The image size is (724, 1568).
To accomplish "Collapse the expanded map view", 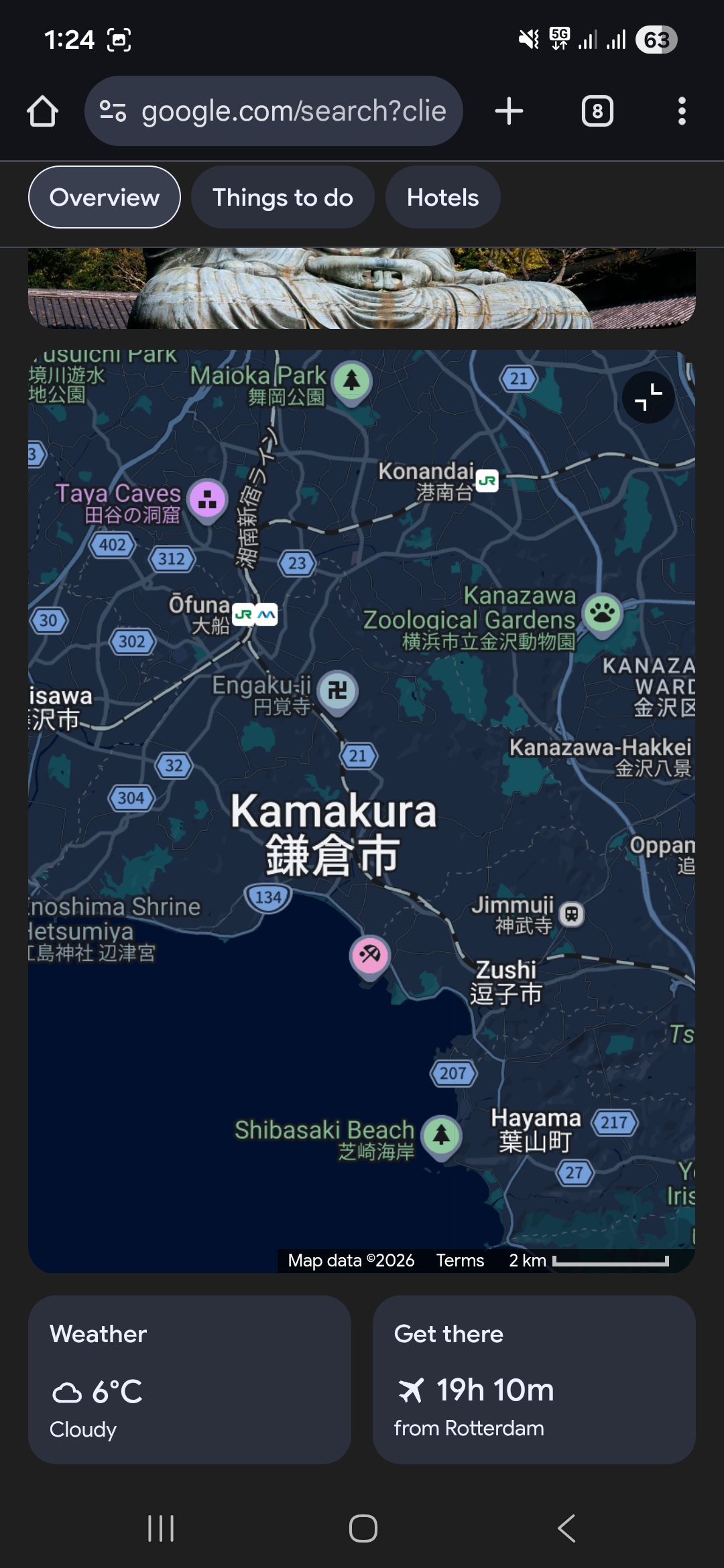I will point(648,397).
